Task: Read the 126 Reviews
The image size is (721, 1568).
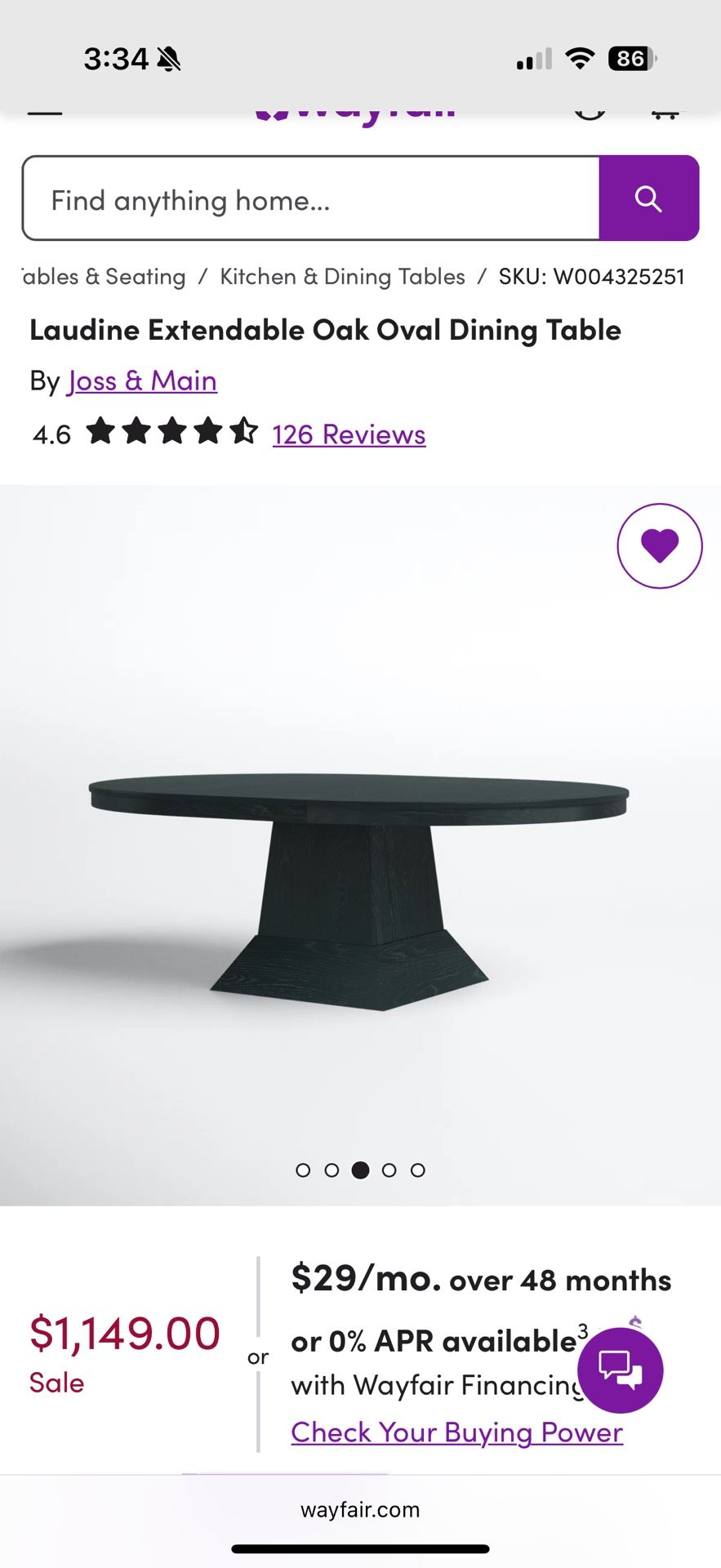Action: click(x=349, y=434)
